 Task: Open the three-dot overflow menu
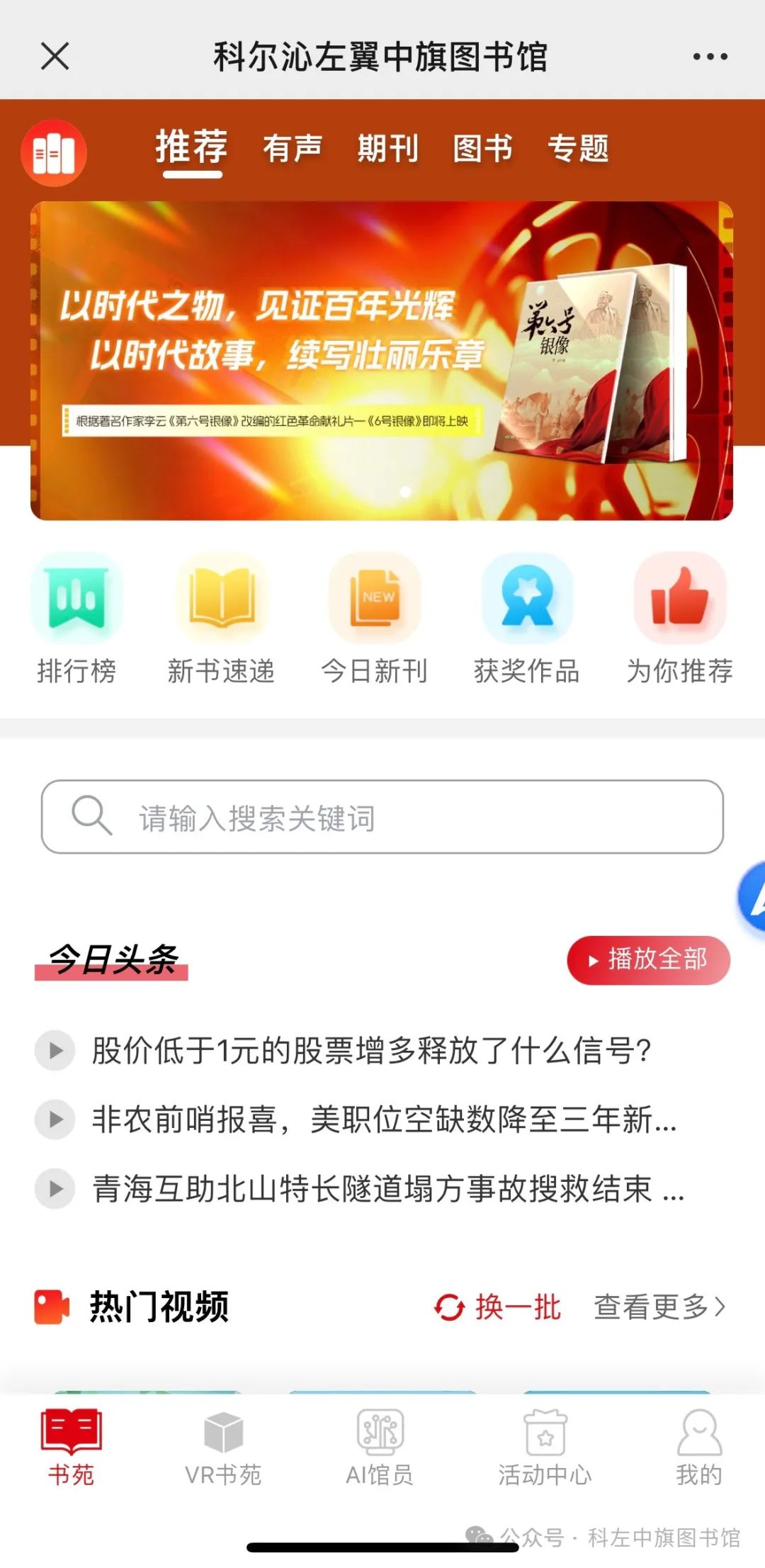pos(710,57)
